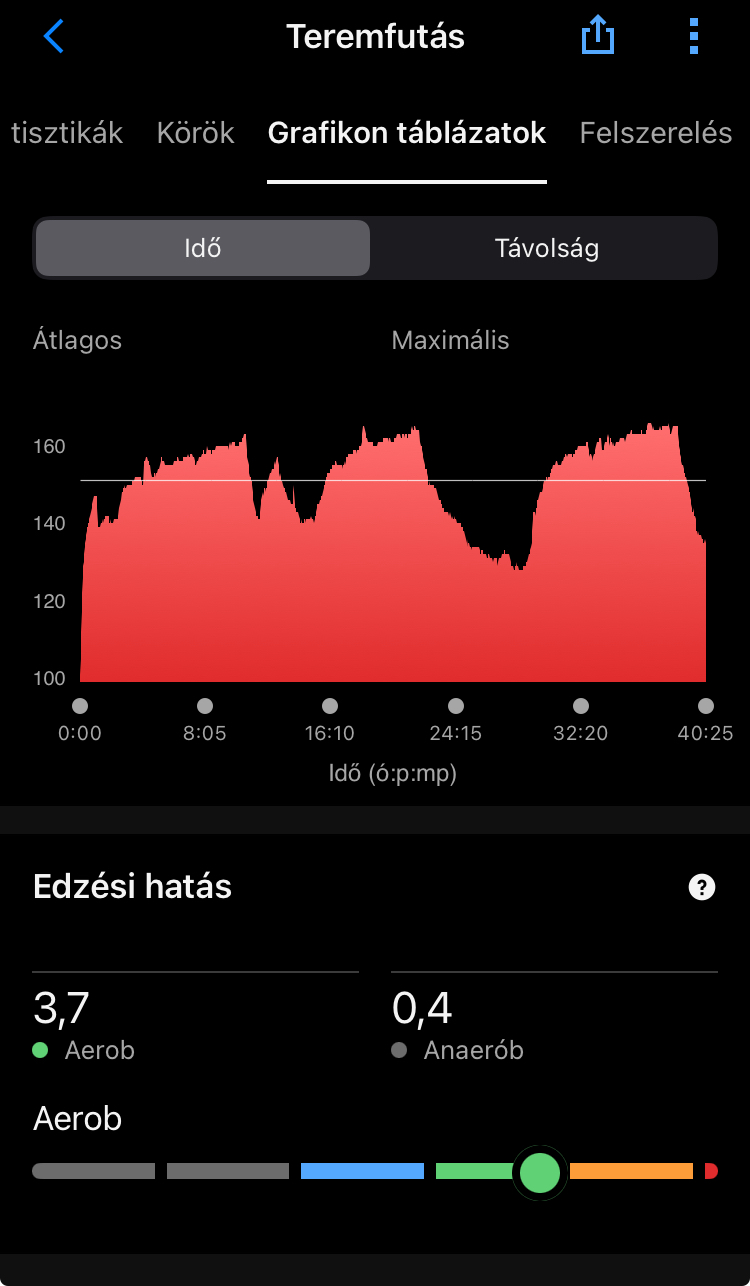The height and width of the screenshot is (1286, 750).
Task: Share this Teremfutás activity
Action: tap(598, 37)
